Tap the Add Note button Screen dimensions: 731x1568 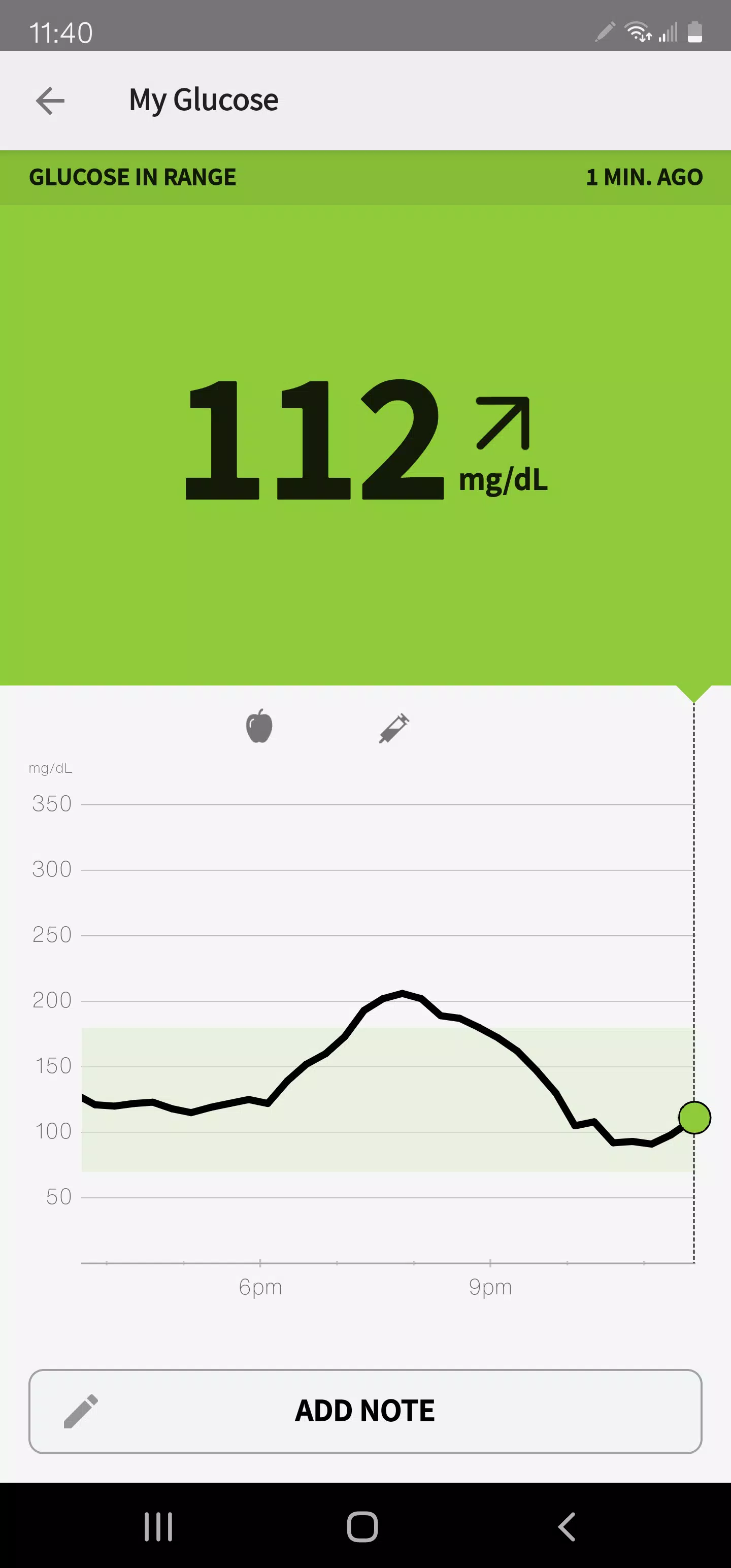pos(365,1411)
